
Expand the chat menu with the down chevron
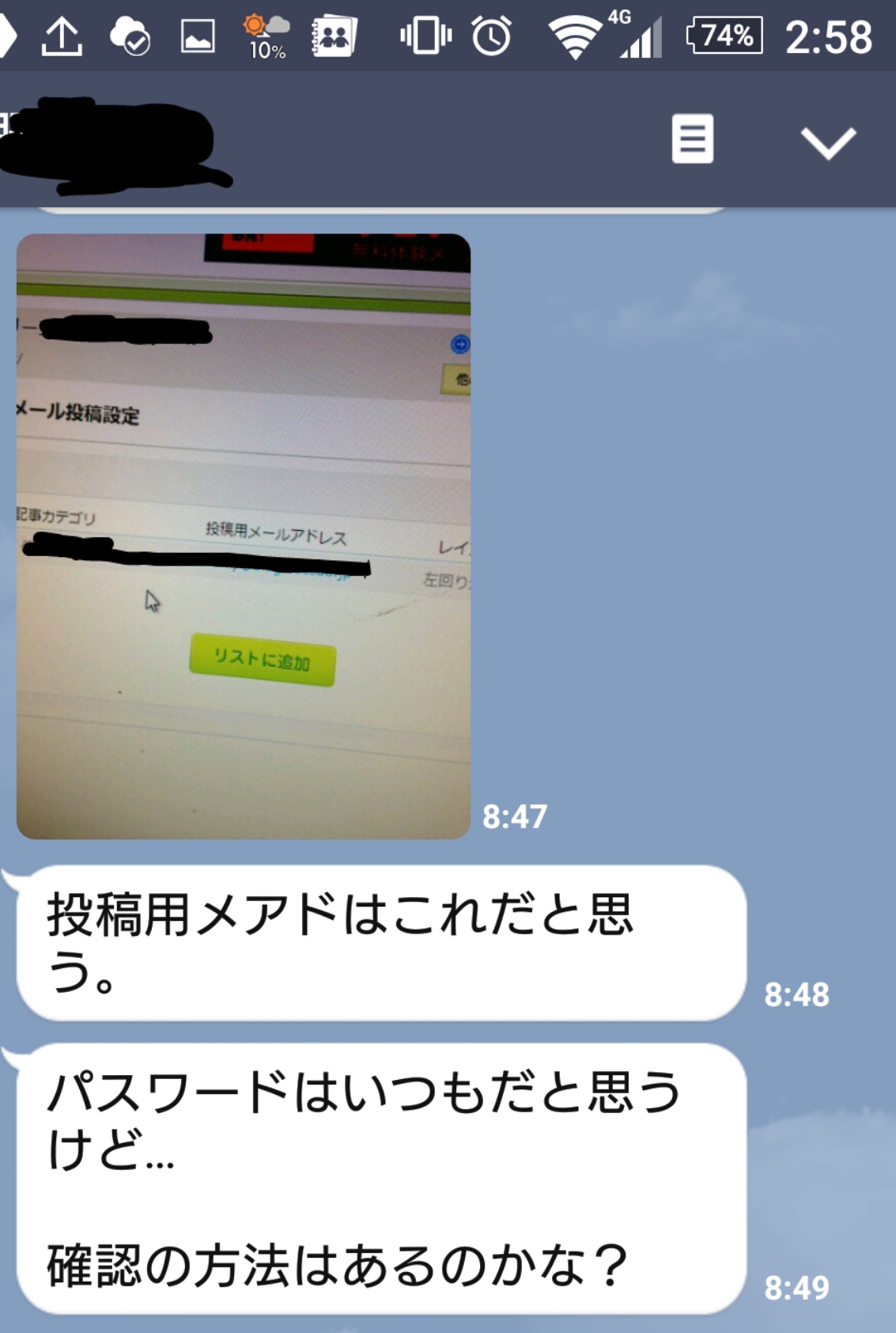coord(828,142)
